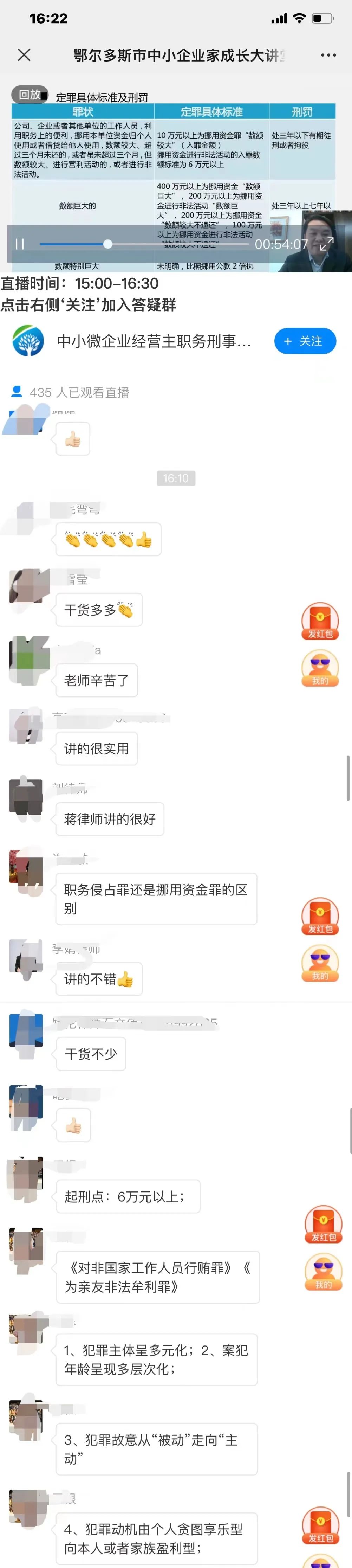Open the 中小微企业经营主职务刑事 channel profile
Screen dimensions: 352x1568
coord(153,341)
